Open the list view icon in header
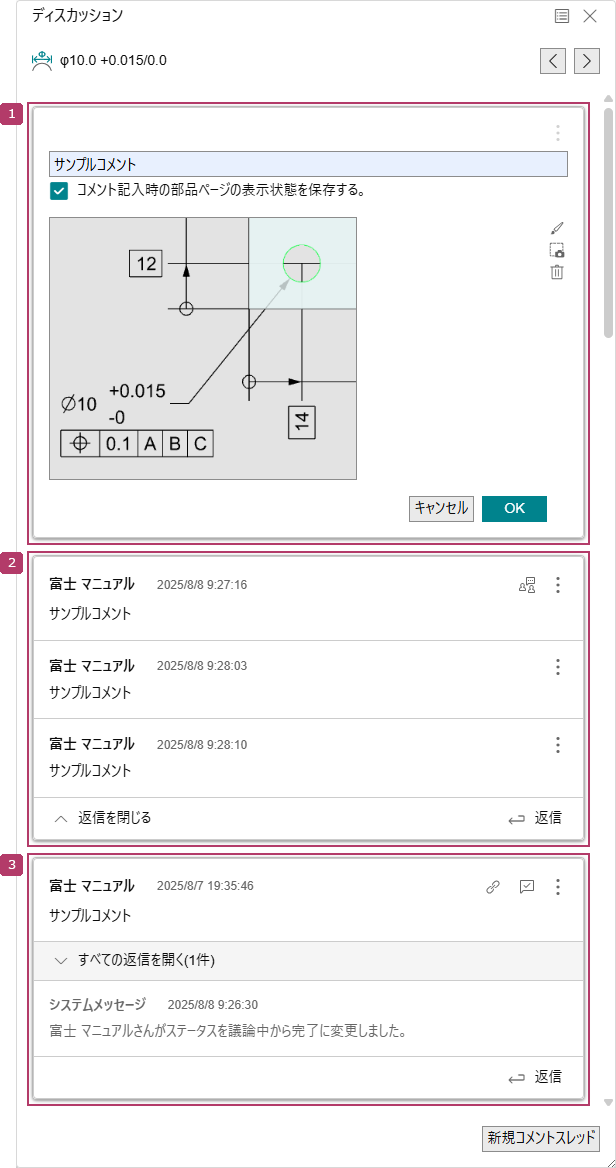The height and width of the screenshot is (1168, 616). click(562, 16)
